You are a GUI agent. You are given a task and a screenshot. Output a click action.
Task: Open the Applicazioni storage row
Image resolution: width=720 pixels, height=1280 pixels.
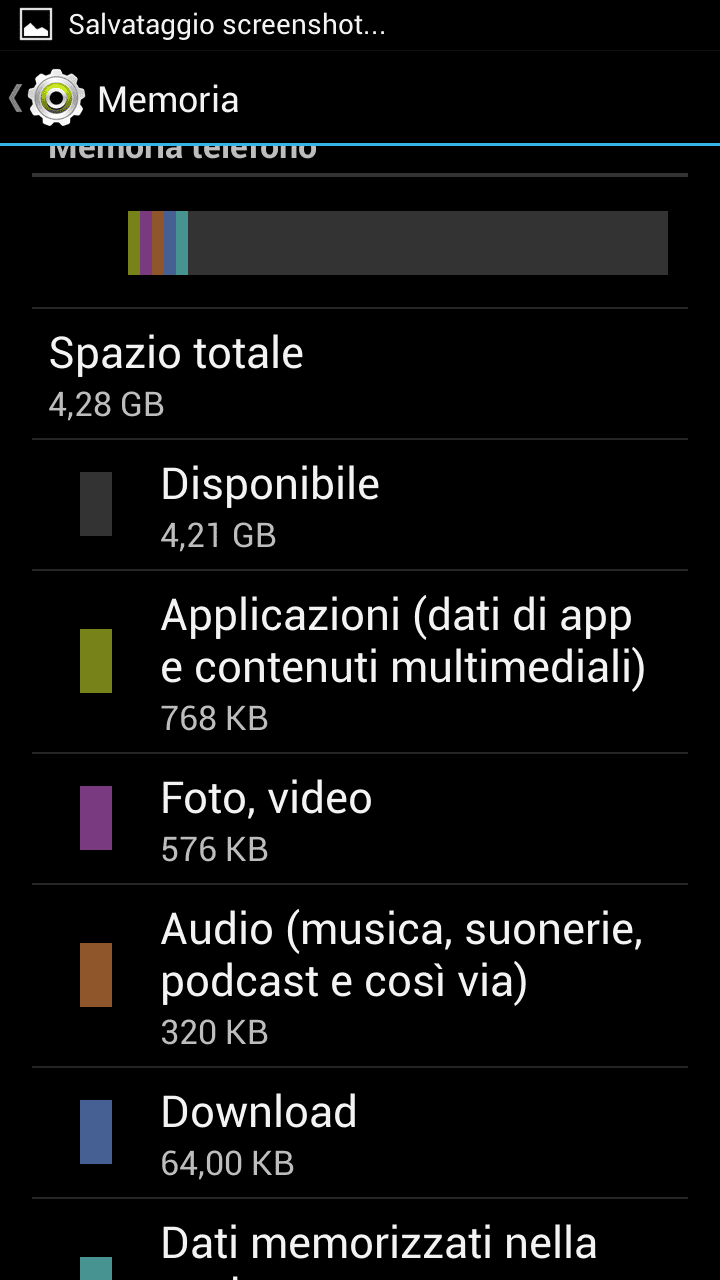pyautogui.click(x=360, y=661)
